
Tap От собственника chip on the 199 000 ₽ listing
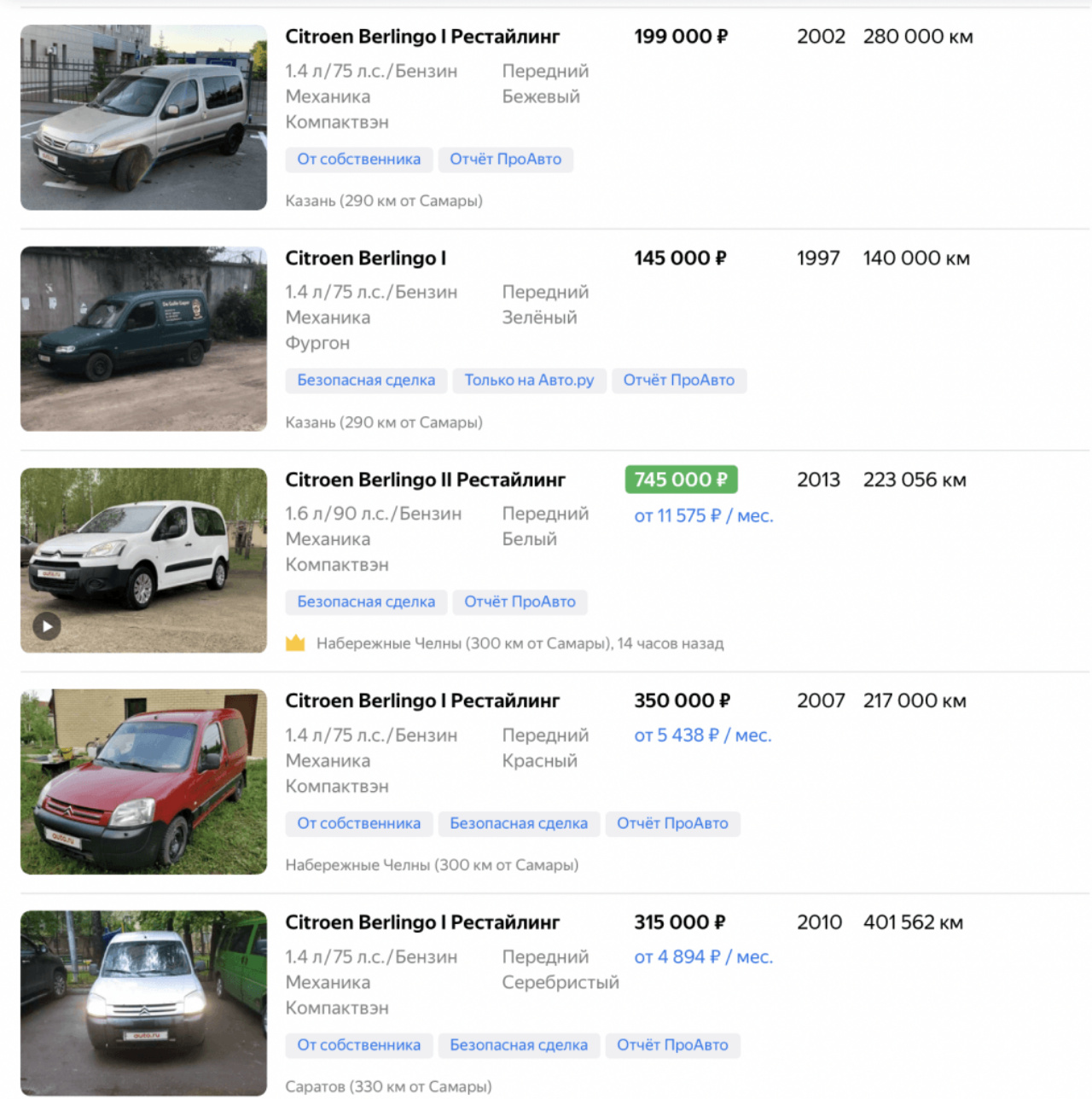[358, 160]
